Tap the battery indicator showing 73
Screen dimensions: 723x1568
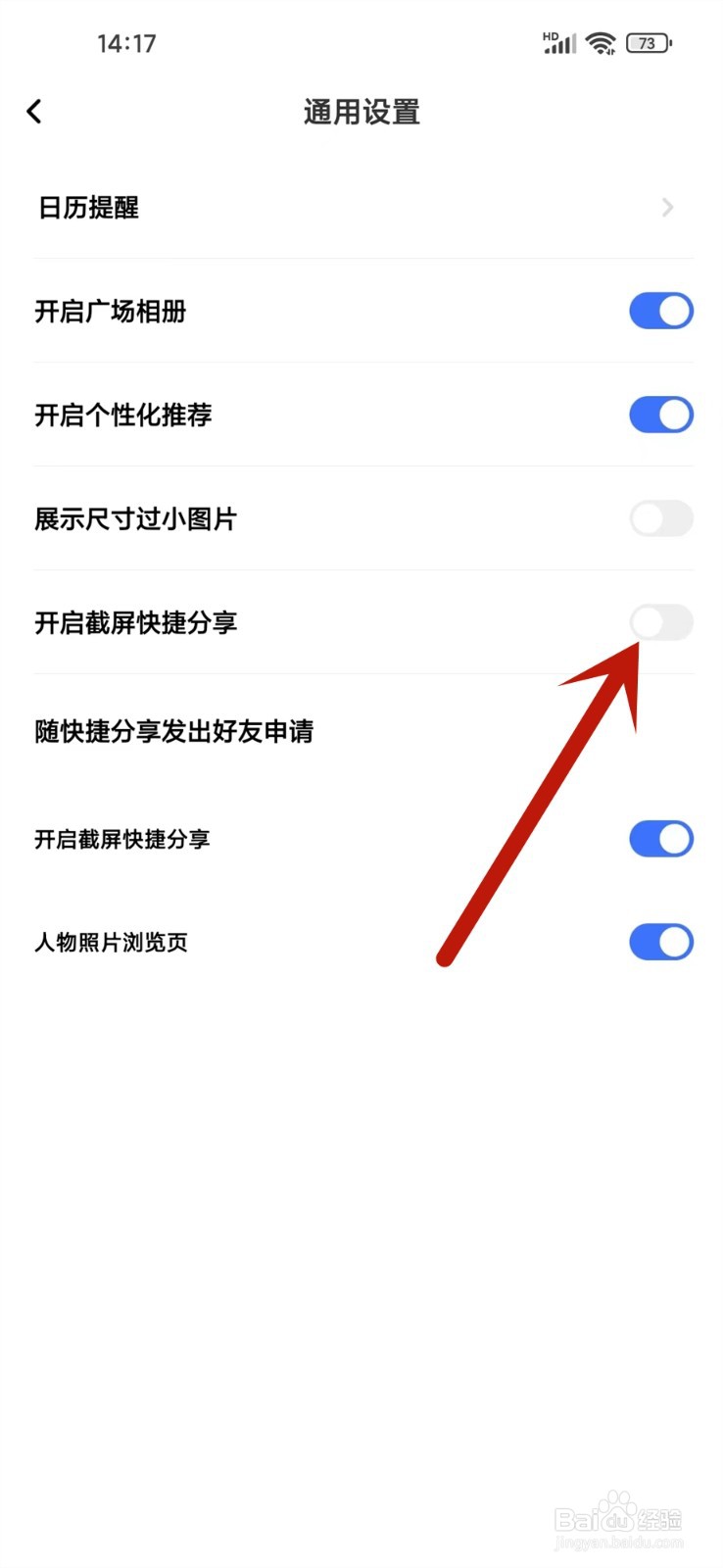pyautogui.click(x=648, y=43)
